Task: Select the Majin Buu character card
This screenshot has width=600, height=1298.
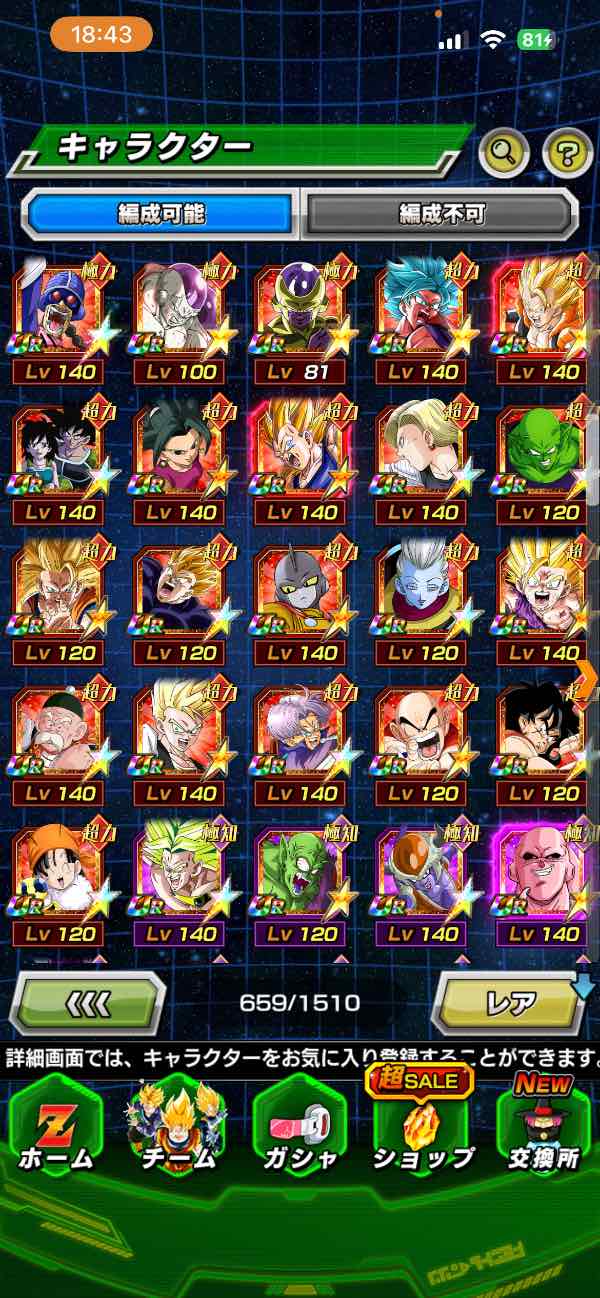Action: click(x=542, y=881)
